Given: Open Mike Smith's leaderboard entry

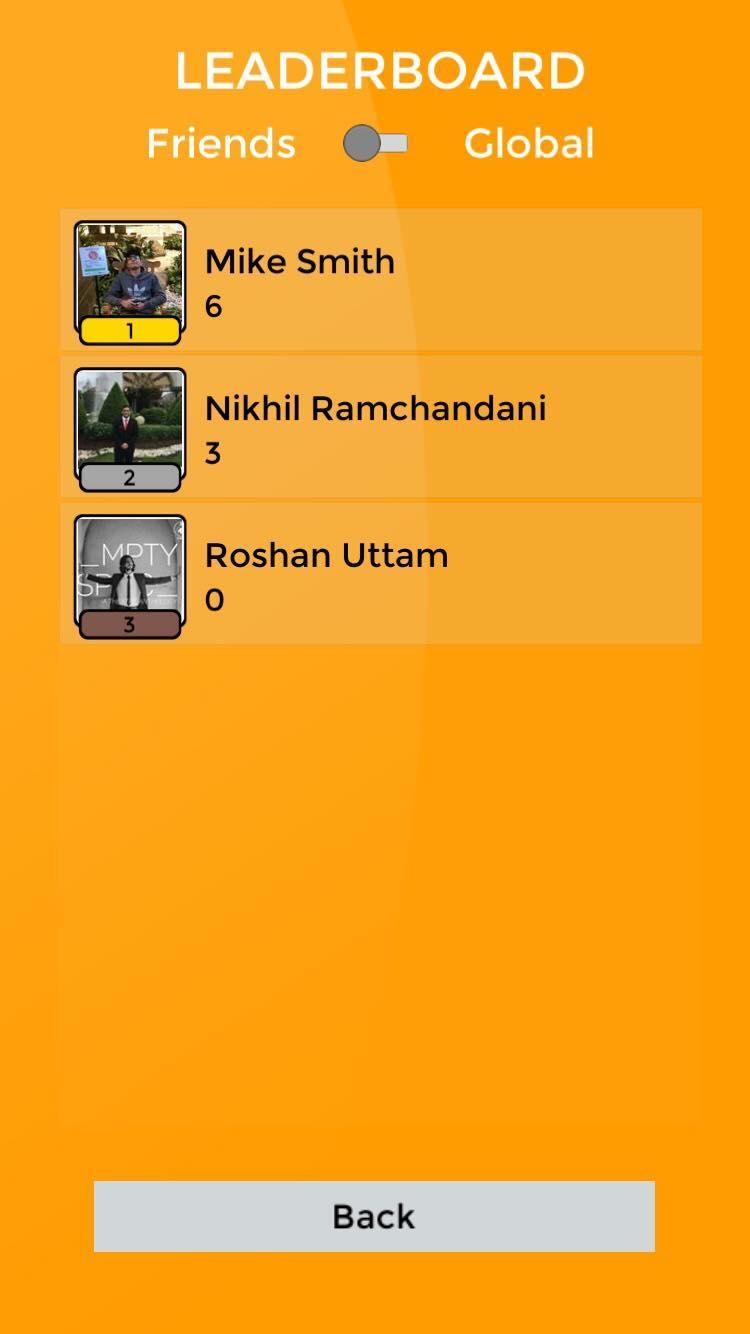Looking at the screenshot, I should click(380, 281).
